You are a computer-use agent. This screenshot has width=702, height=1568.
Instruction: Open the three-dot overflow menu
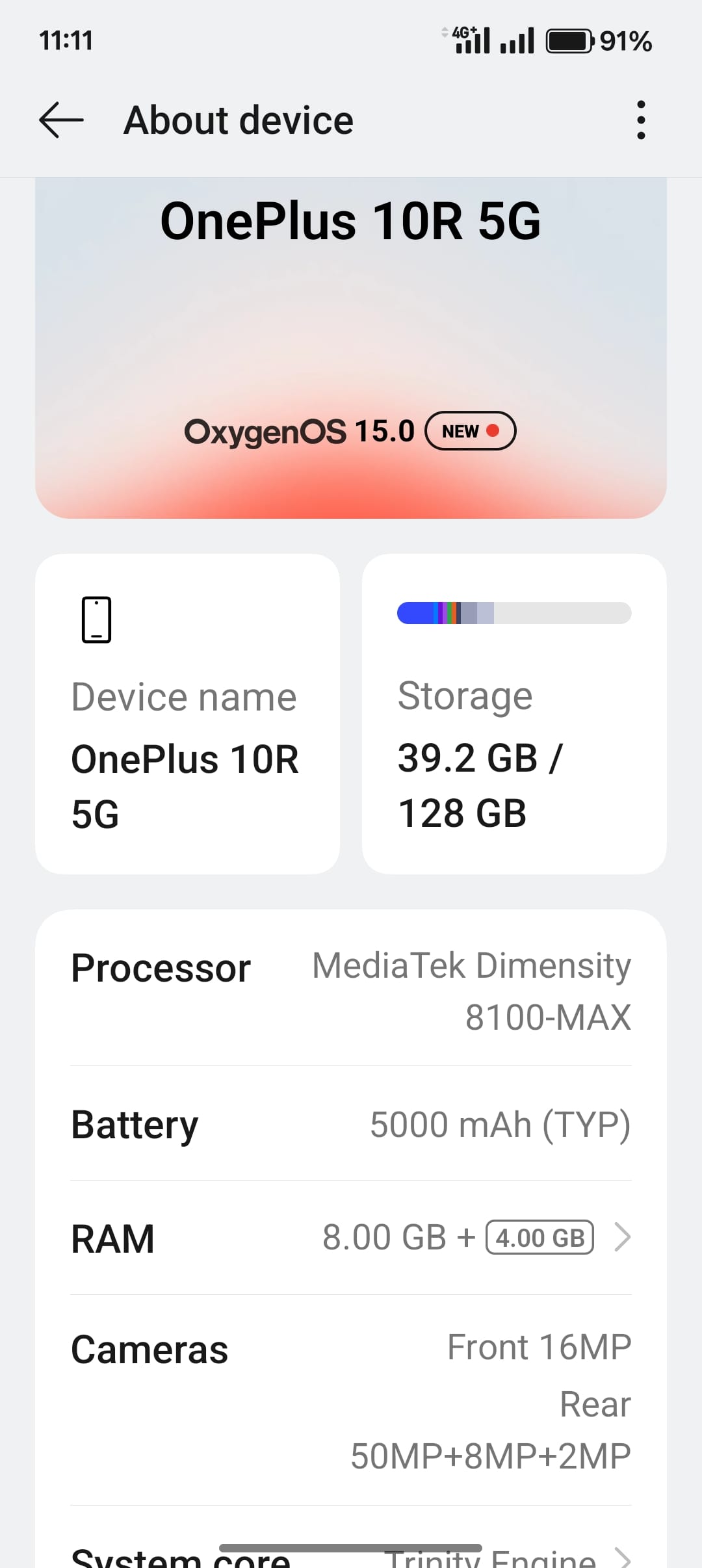tap(640, 120)
